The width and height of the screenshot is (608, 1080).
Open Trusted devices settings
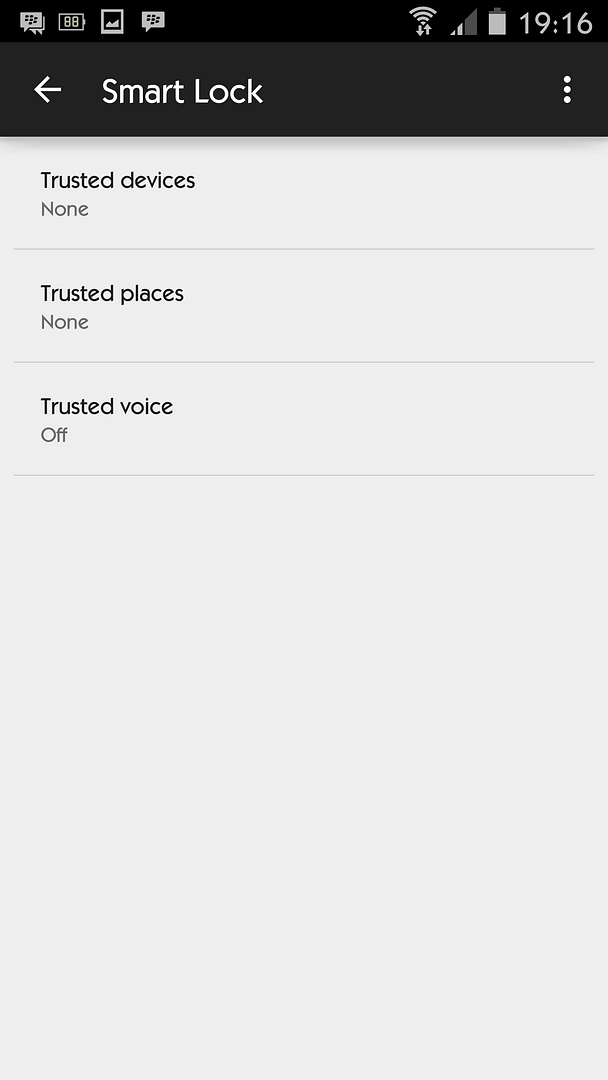pos(304,193)
